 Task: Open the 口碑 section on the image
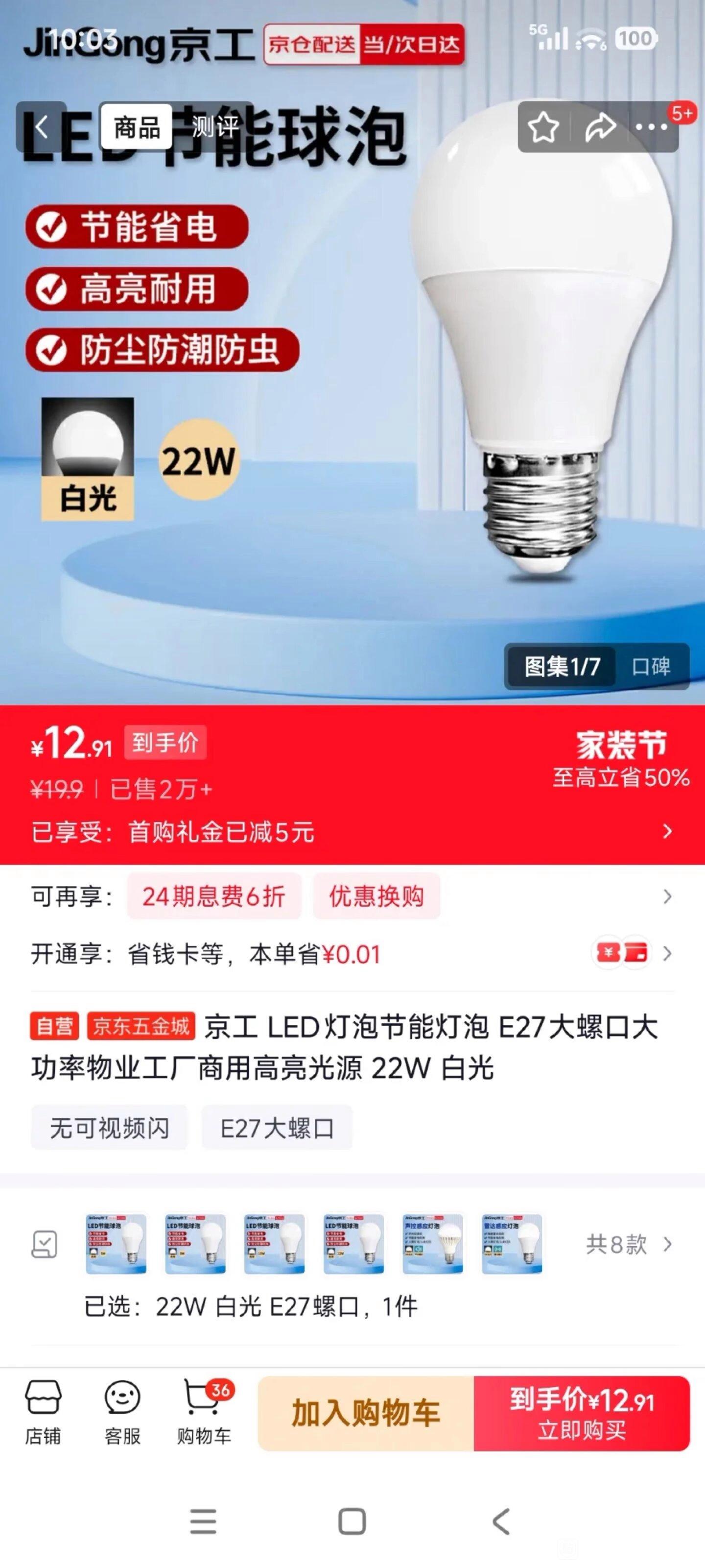coord(651,667)
